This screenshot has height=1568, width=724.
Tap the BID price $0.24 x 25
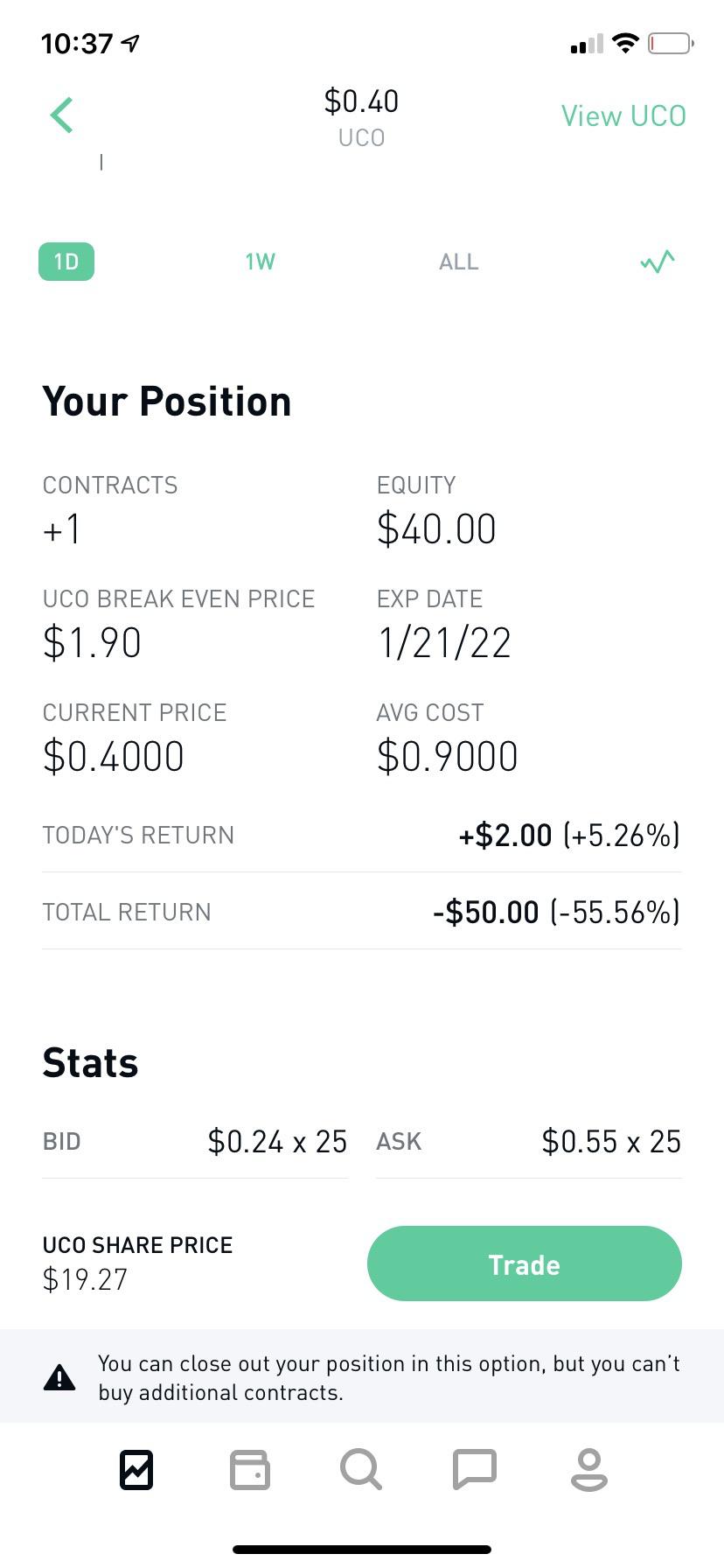pos(277,1140)
